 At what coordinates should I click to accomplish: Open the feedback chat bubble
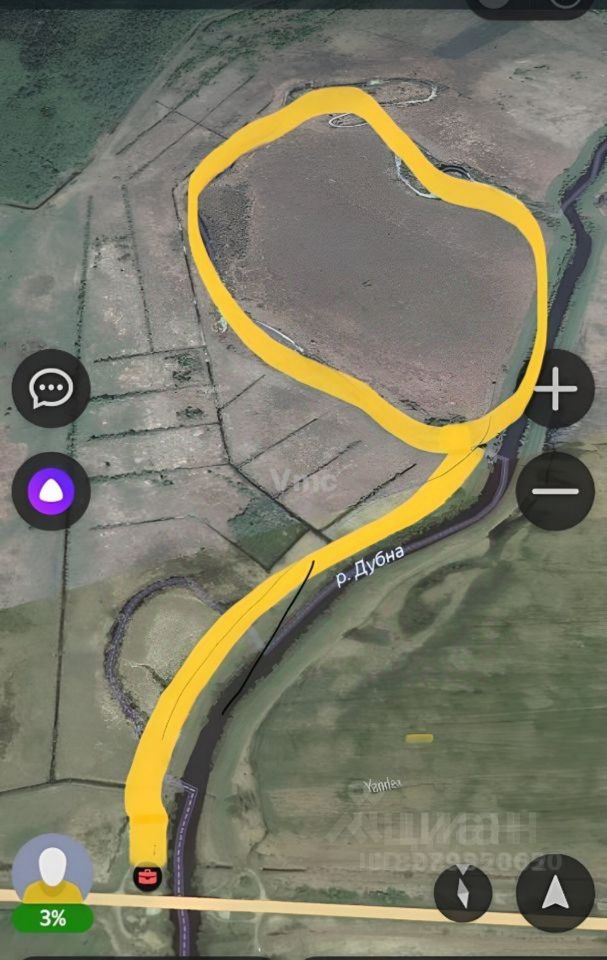(51, 389)
